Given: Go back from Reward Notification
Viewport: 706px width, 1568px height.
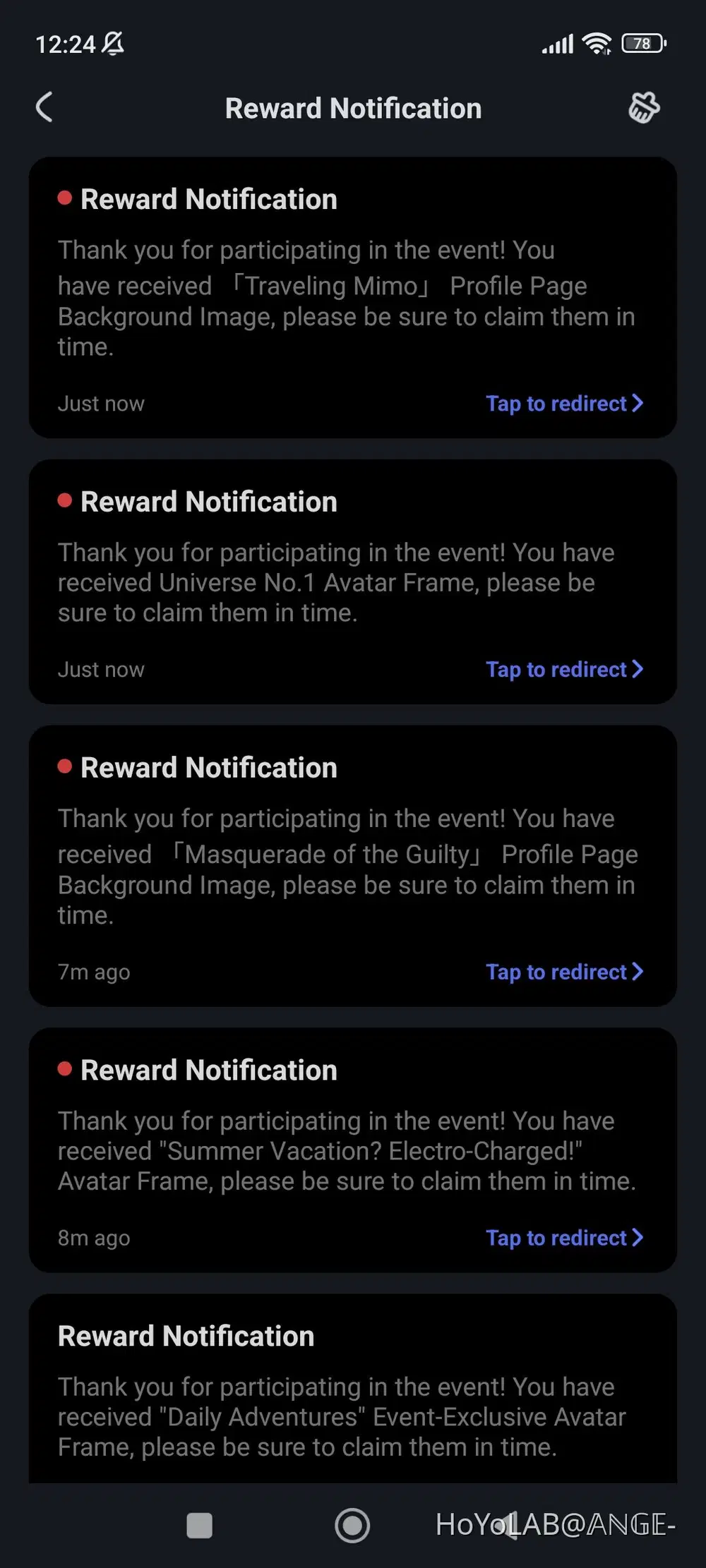Looking at the screenshot, I should coord(44,108).
